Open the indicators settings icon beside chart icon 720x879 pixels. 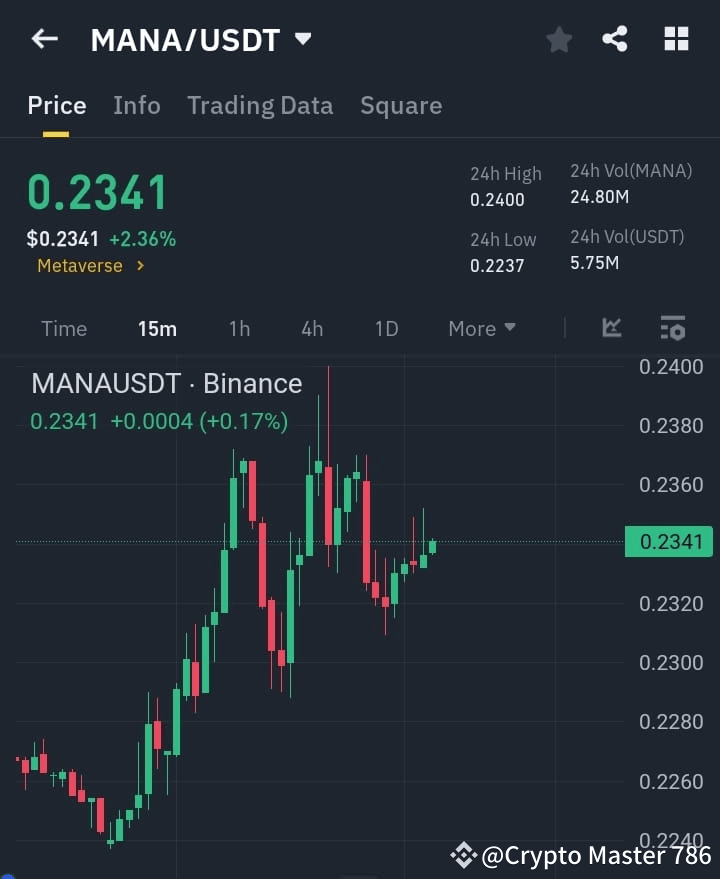tap(672, 328)
